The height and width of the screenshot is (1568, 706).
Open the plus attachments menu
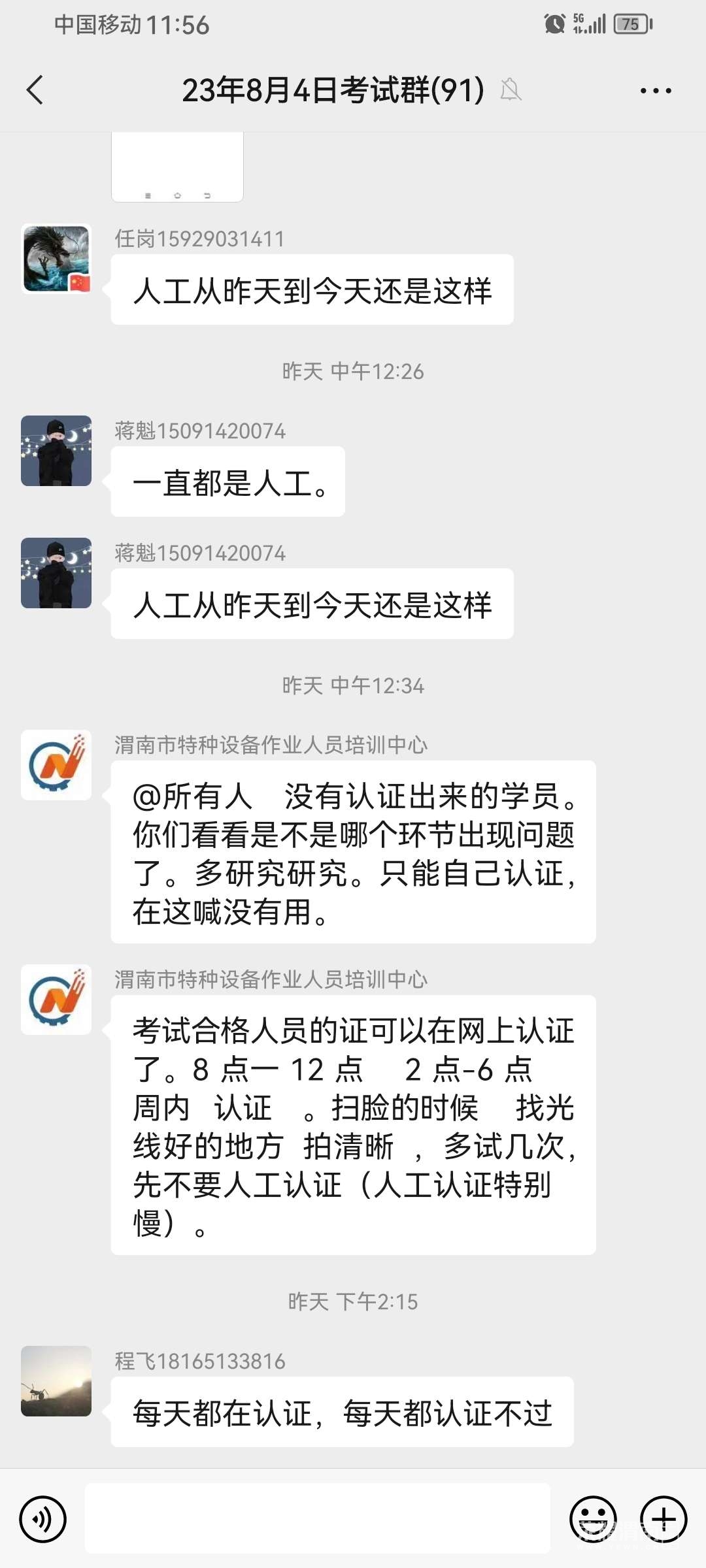point(664,1519)
